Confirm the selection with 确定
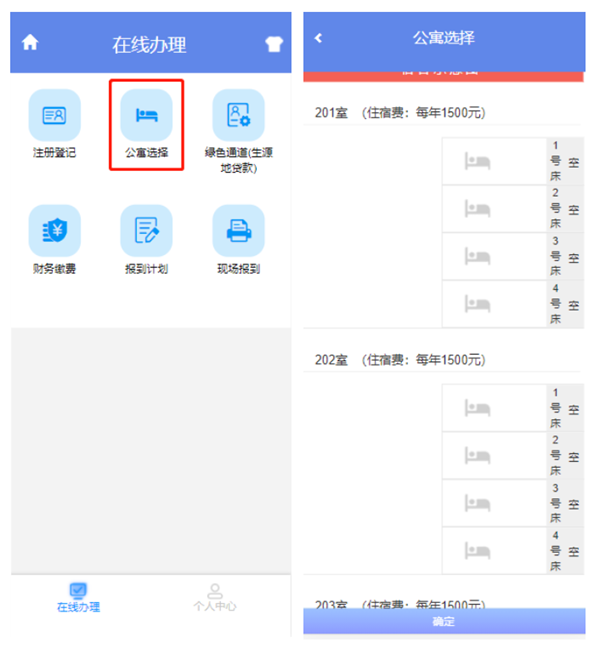Image resolution: width=600 pixels, height=654 pixels. 444,621
